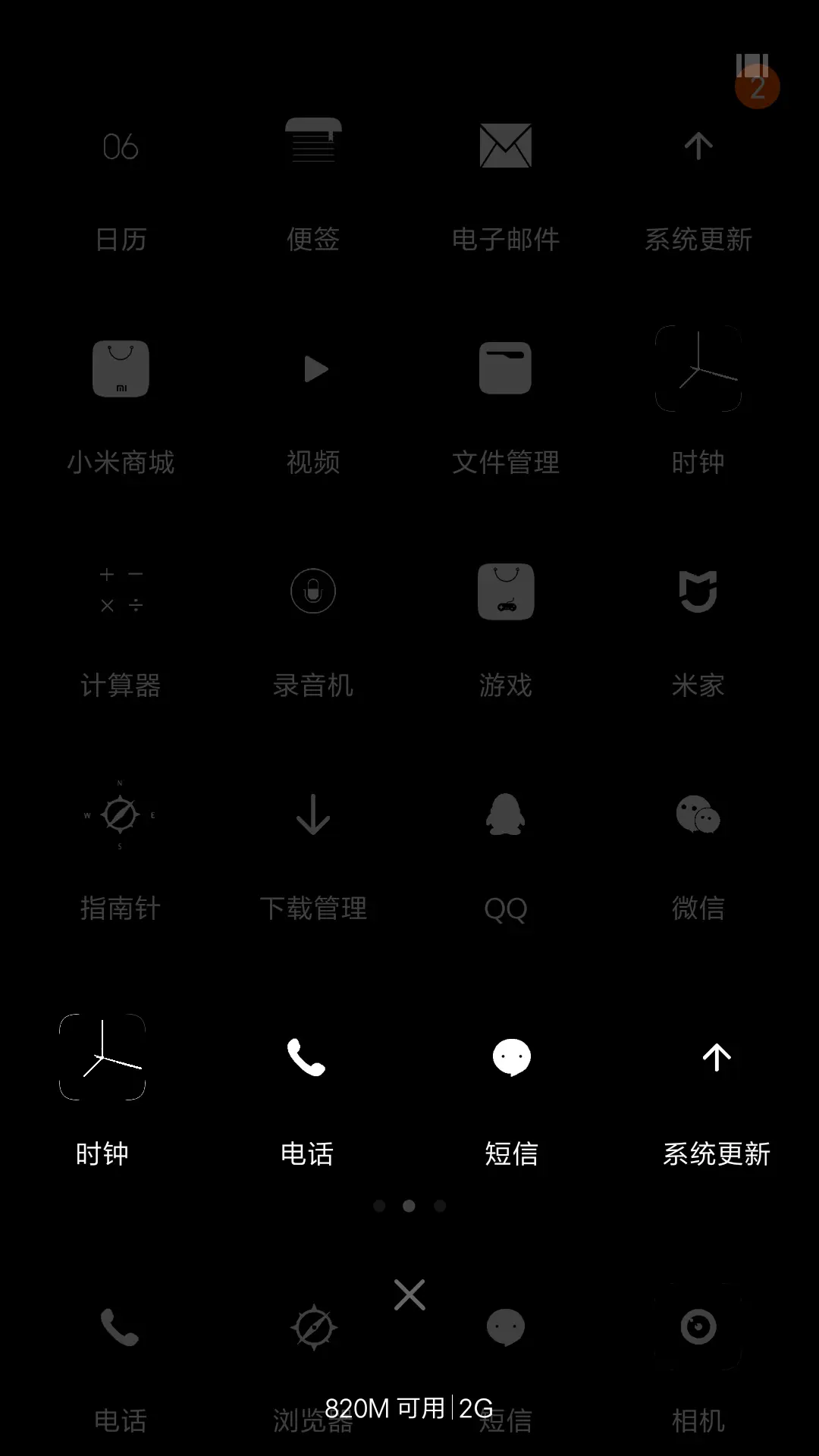
Task: Tap the notification badge showing 2
Action: [x=757, y=85]
